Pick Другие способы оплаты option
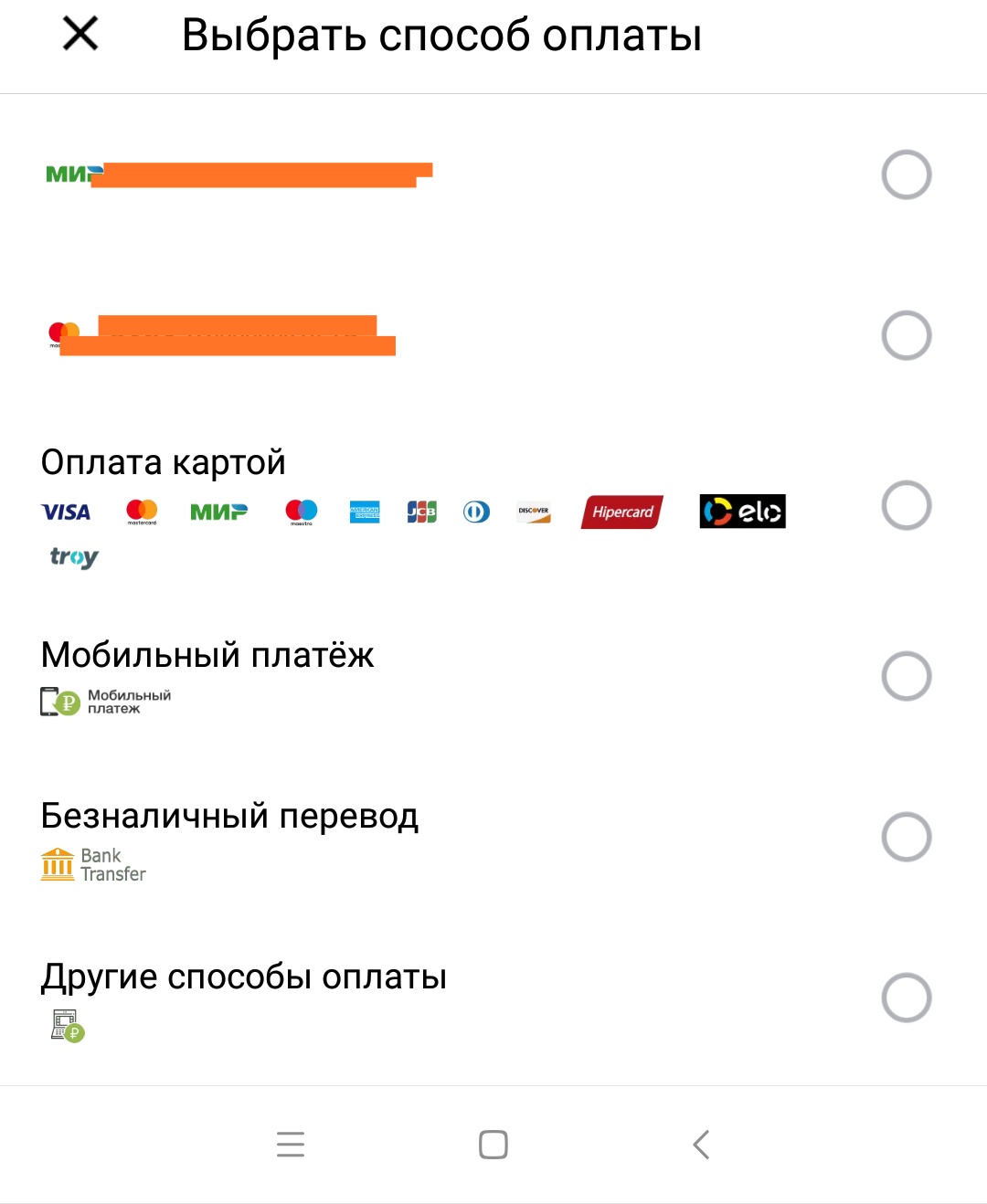Image resolution: width=987 pixels, height=1204 pixels. [906, 998]
